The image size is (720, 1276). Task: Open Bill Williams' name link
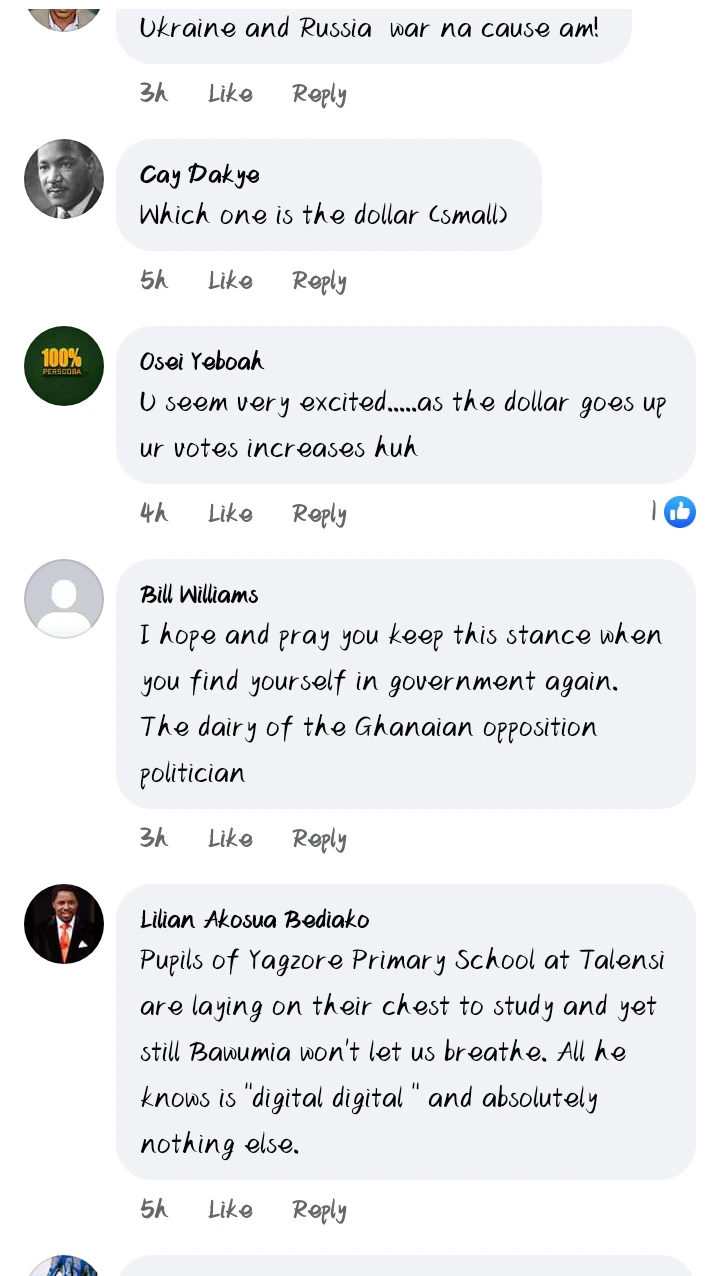tap(199, 595)
